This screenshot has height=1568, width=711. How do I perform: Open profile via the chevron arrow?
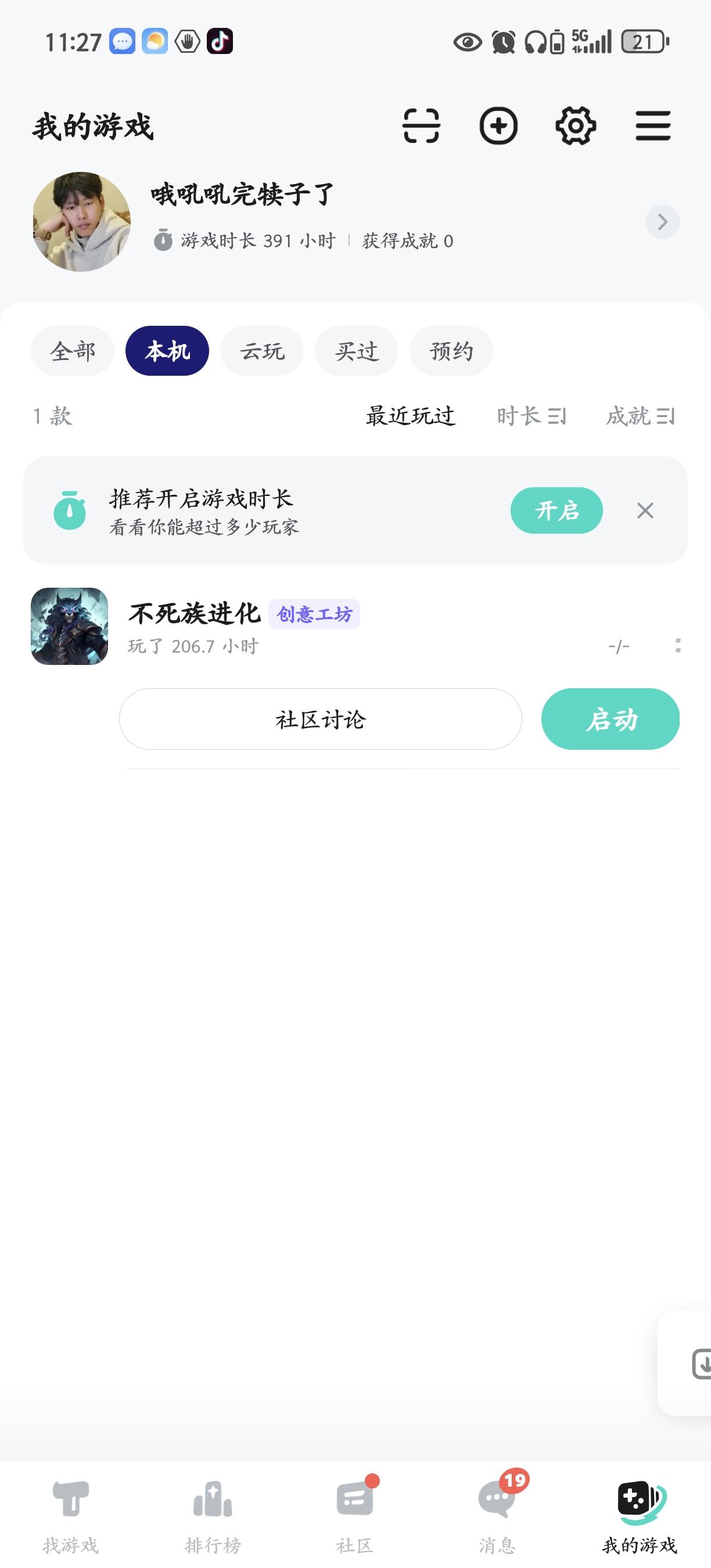(662, 222)
